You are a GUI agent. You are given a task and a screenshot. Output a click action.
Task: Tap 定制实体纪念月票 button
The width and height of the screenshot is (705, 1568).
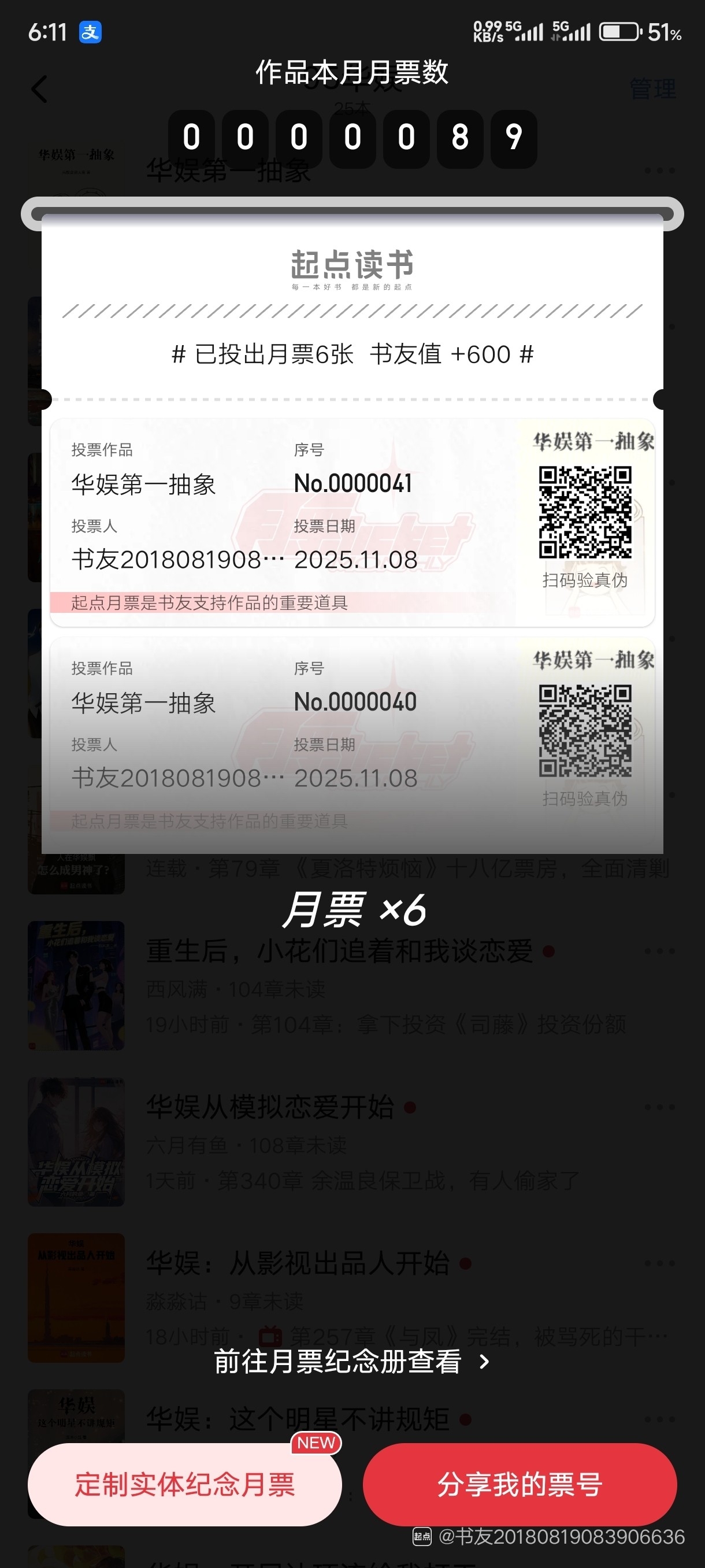184,1484
